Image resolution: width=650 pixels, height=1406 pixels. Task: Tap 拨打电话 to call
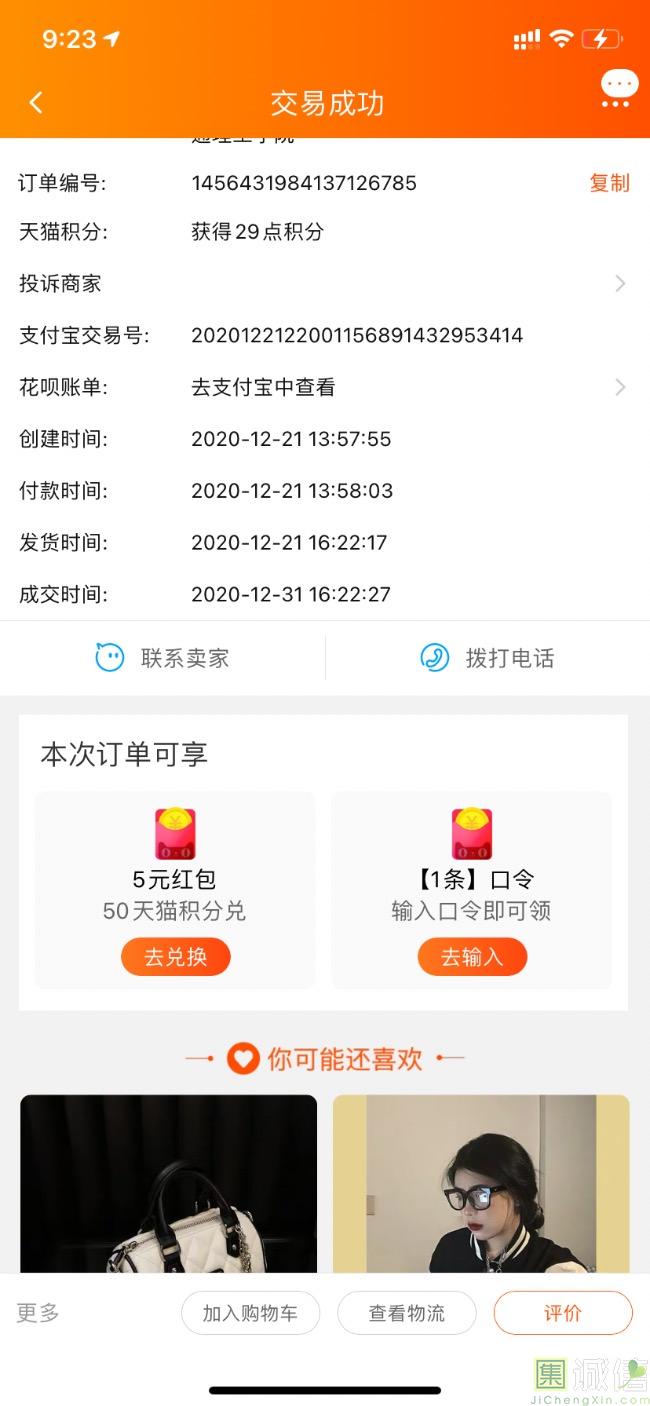(x=487, y=658)
